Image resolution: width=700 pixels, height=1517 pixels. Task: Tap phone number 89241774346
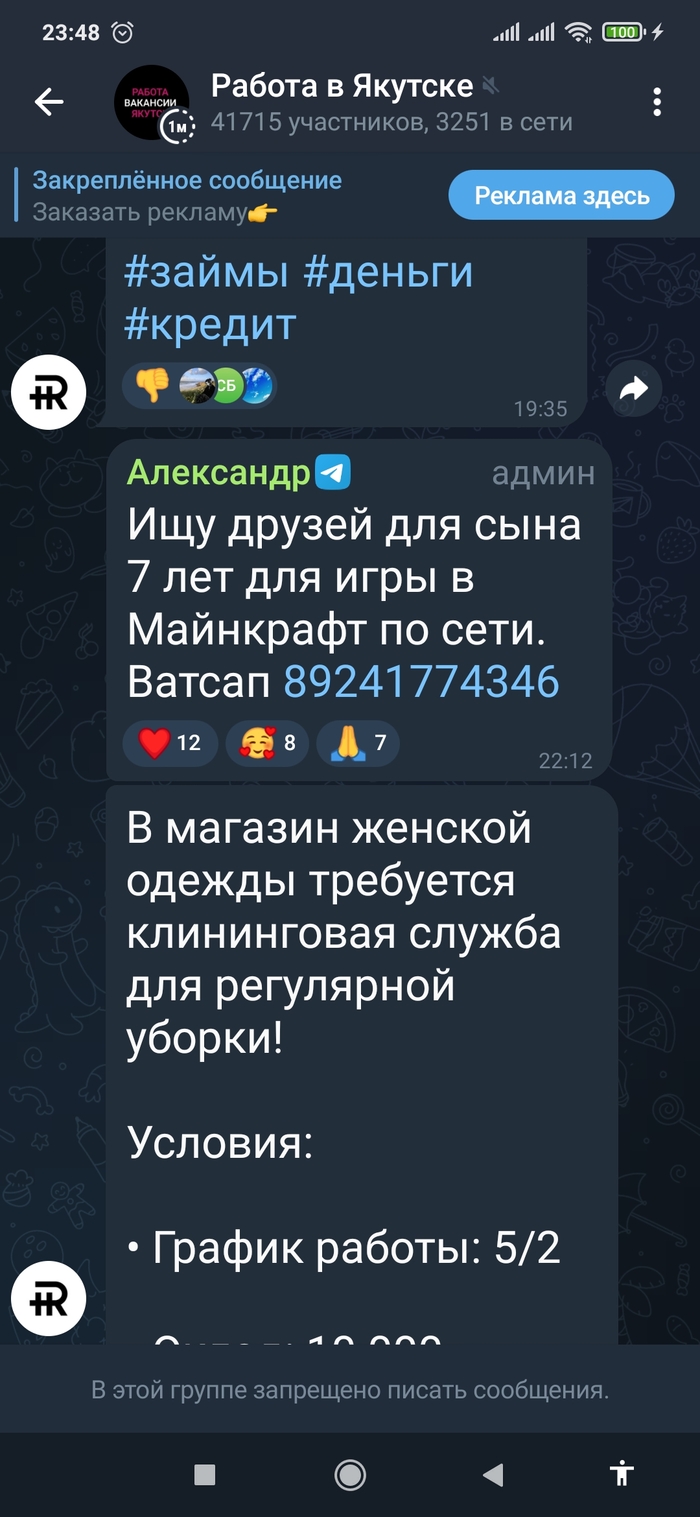click(x=421, y=682)
